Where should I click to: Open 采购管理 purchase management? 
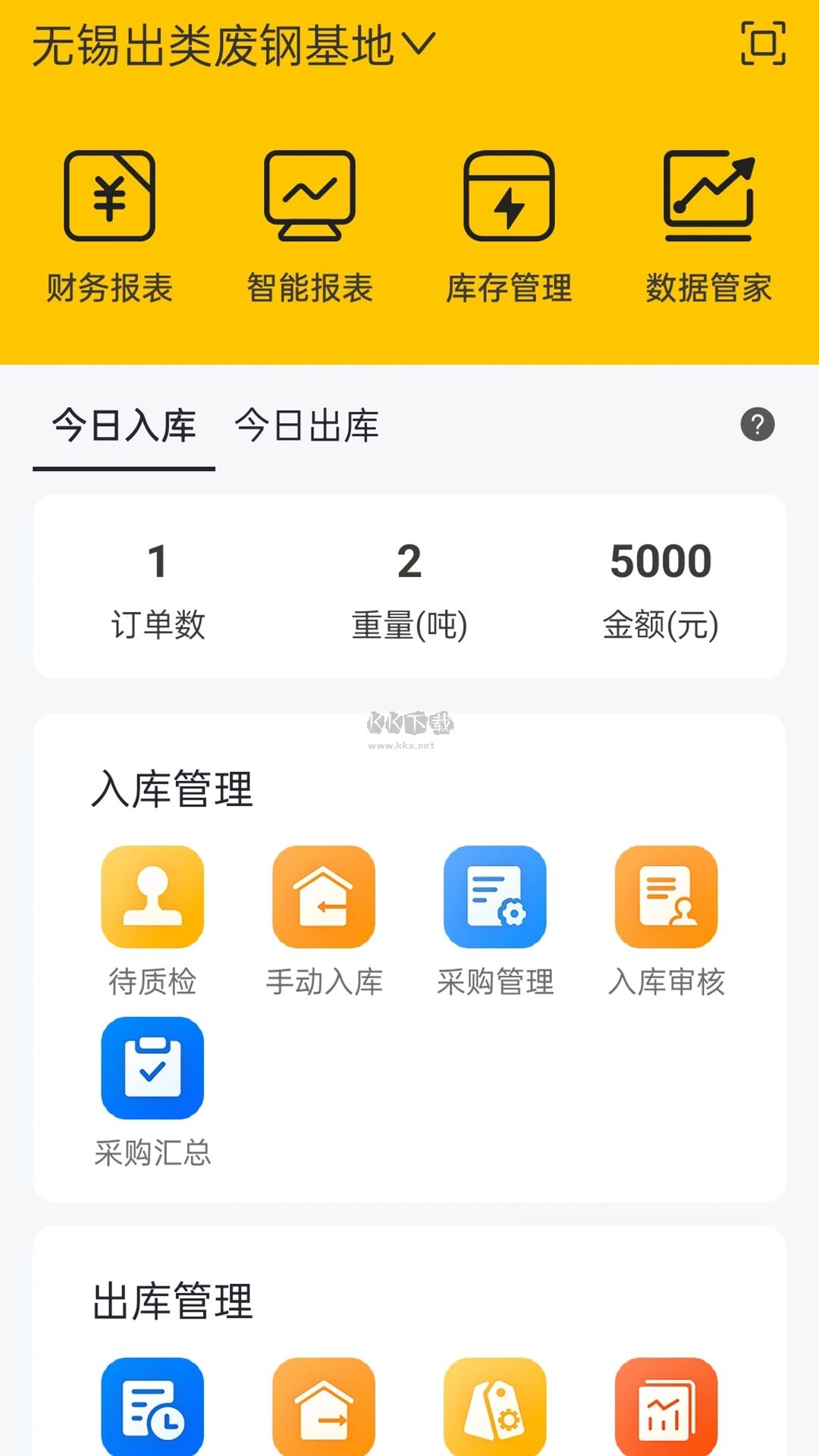495,897
